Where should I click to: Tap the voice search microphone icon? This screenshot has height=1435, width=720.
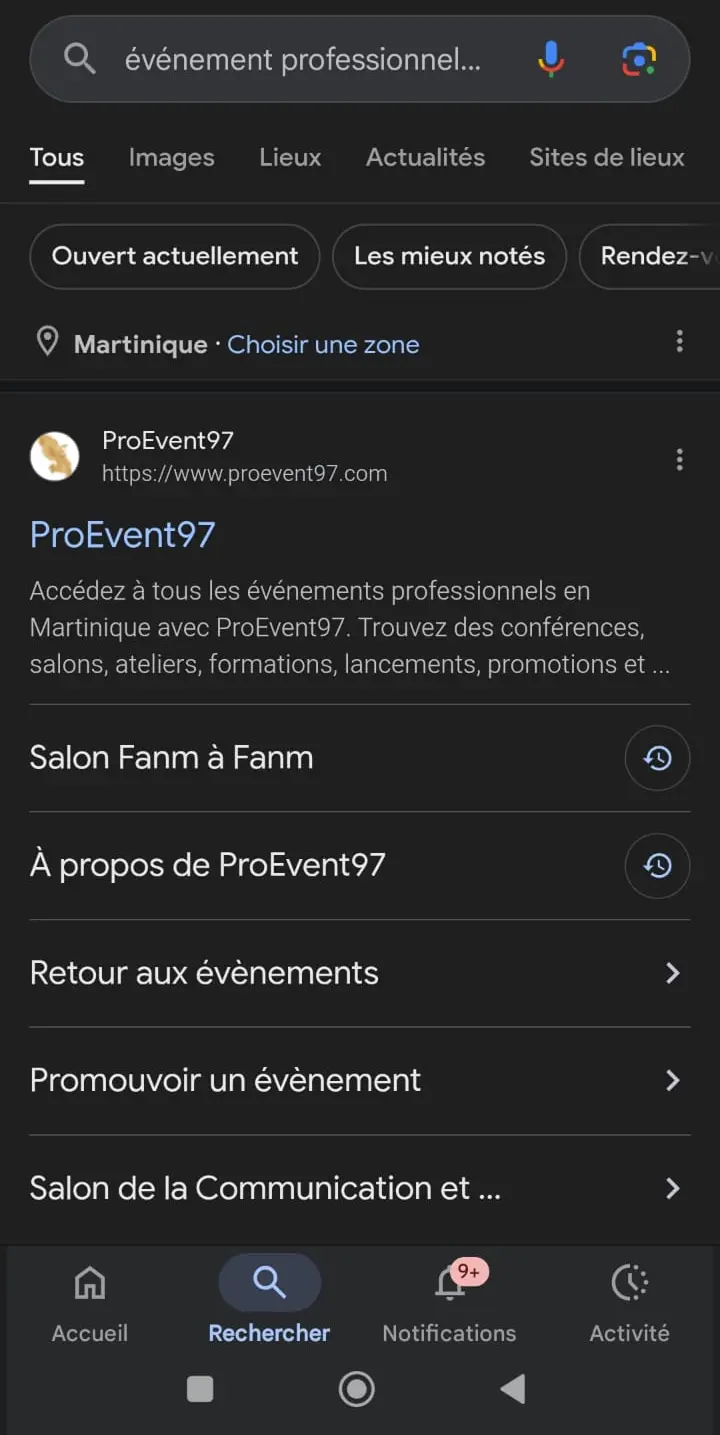(x=550, y=60)
